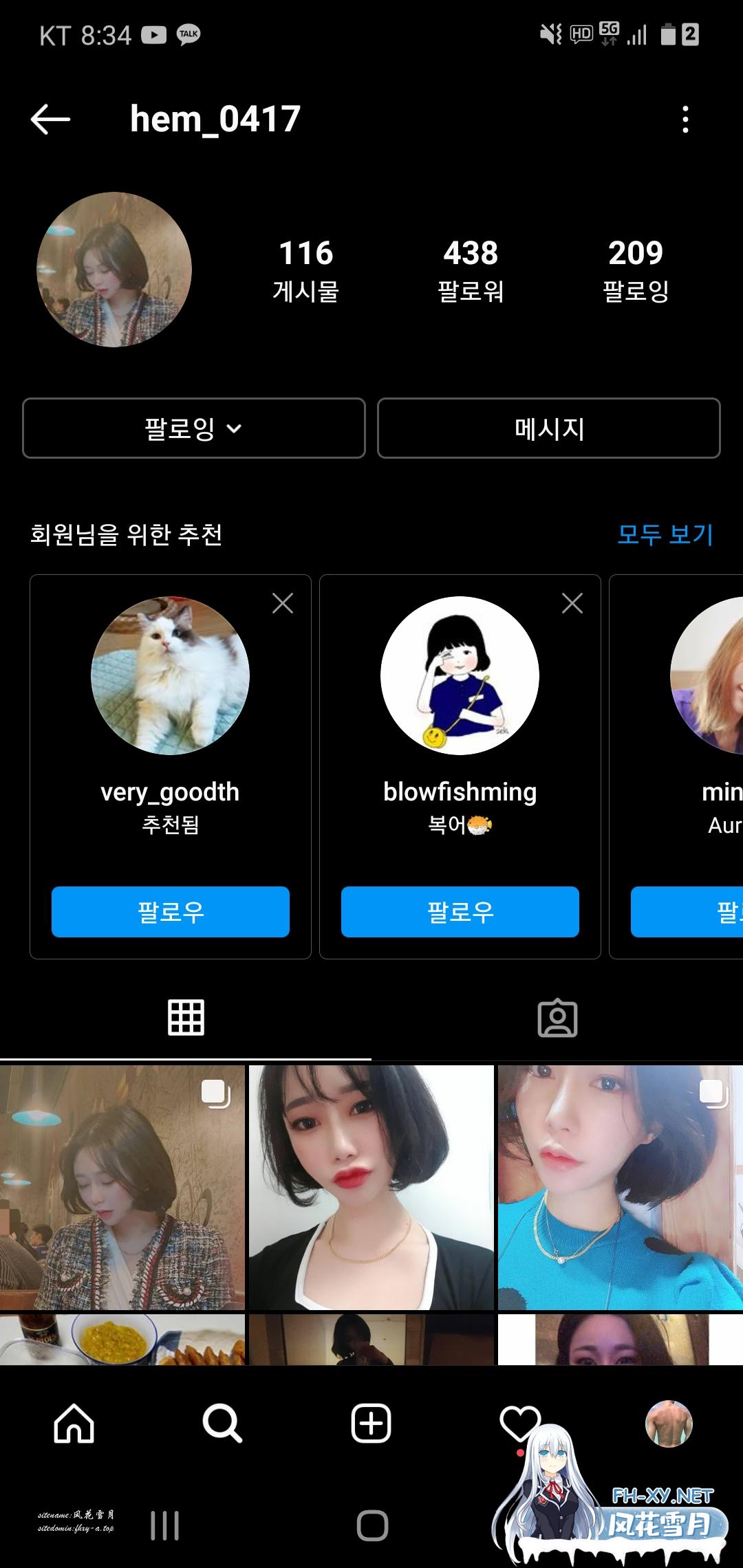Follow blowfishming
Screen dimensions: 743x1568
460,912
